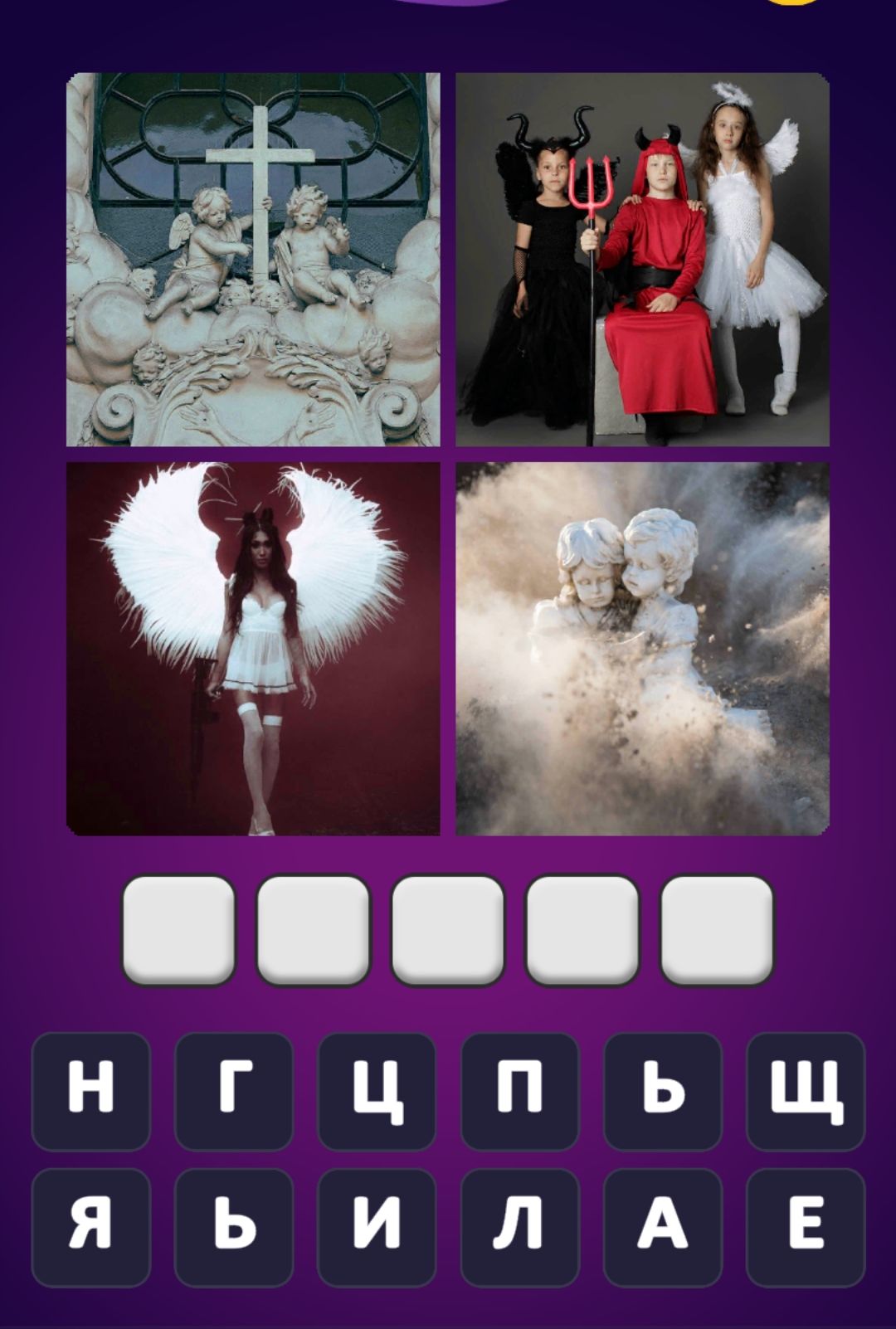The image size is (896, 1329).
Task: Open the picture of the dusty cherub statue
Action: (x=642, y=649)
